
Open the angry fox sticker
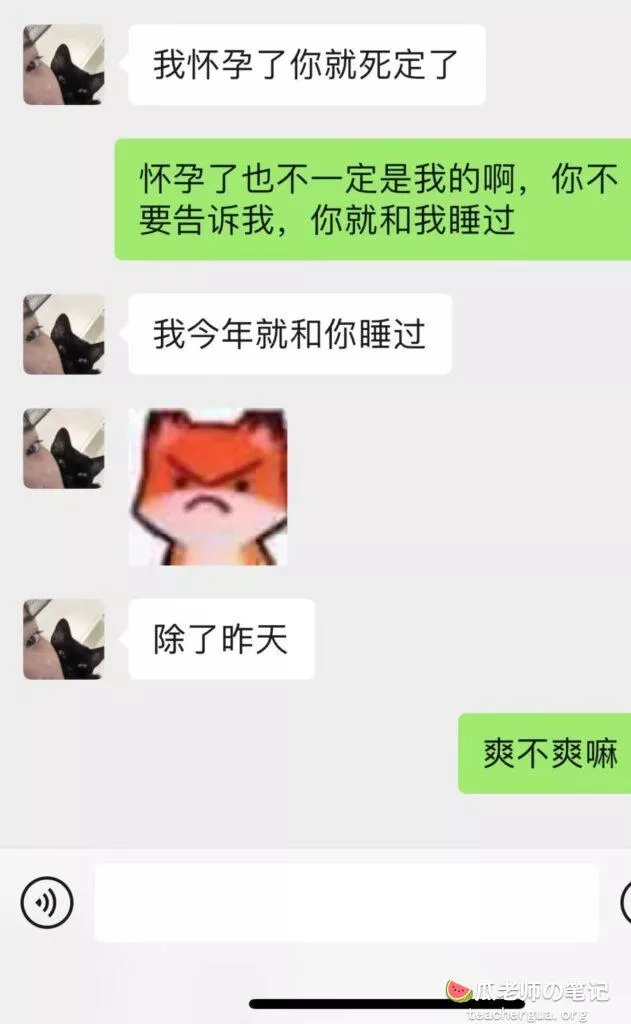click(x=208, y=487)
